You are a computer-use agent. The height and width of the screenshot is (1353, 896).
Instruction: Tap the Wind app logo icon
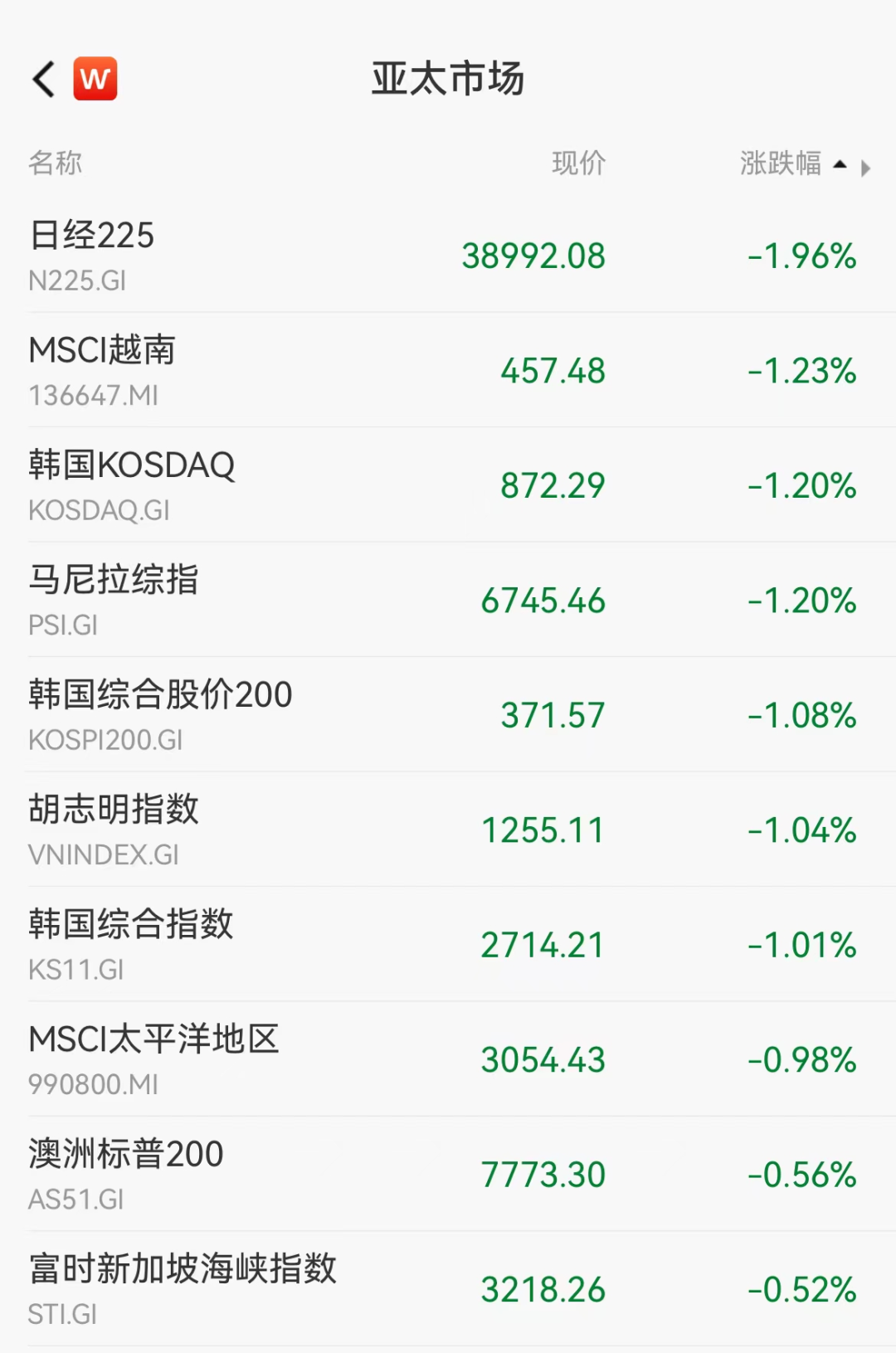95,80
